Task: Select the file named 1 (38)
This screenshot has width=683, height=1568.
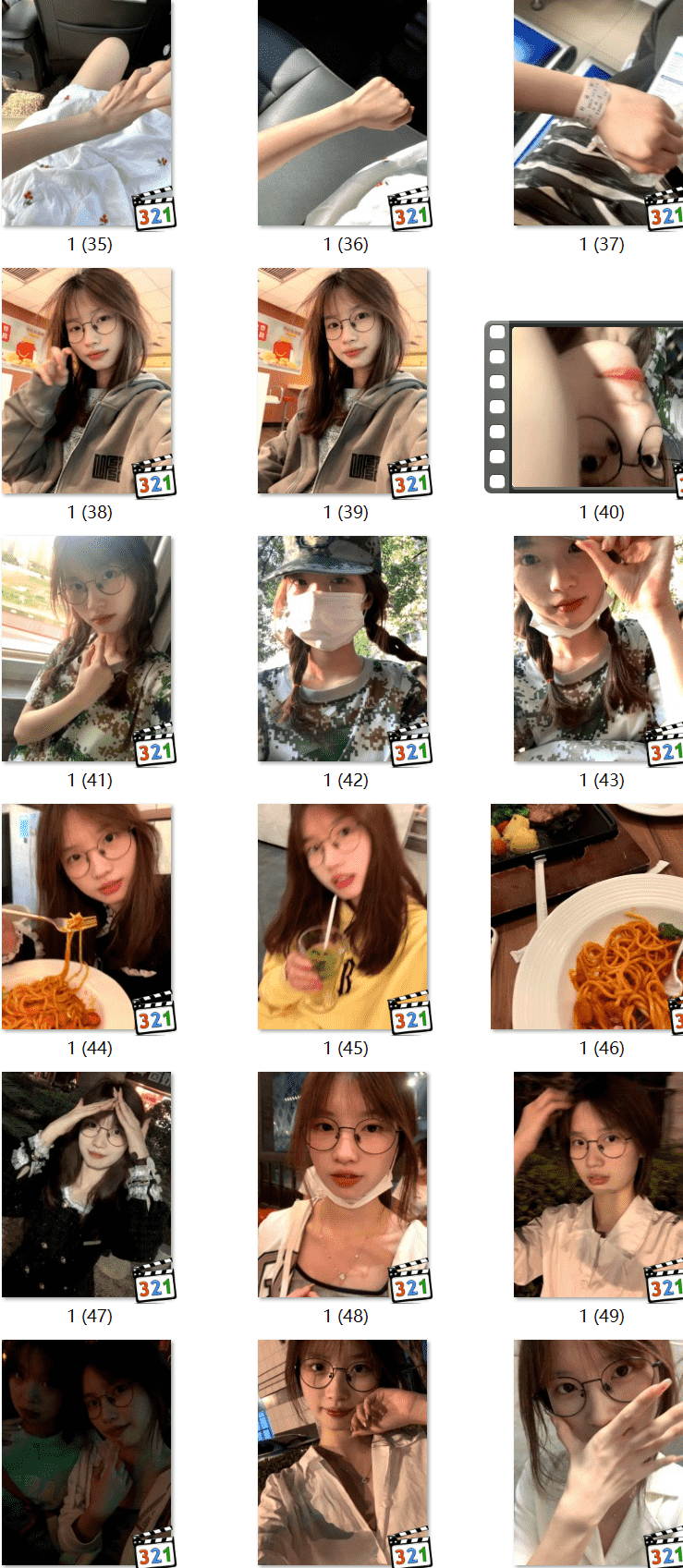Action: coord(86,381)
